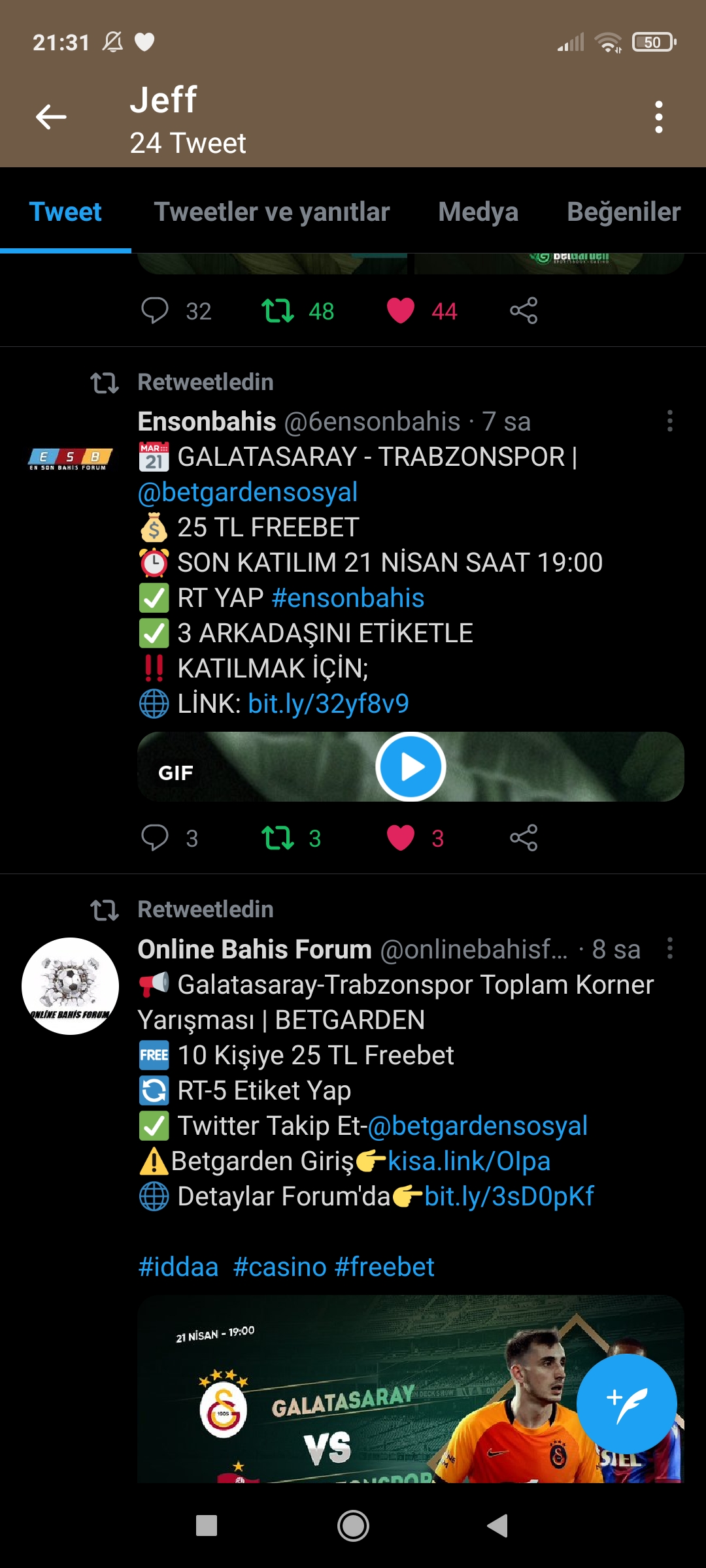This screenshot has width=706, height=1568.
Task: Open options for the Ensonbahis tweet
Action: point(670,421)
